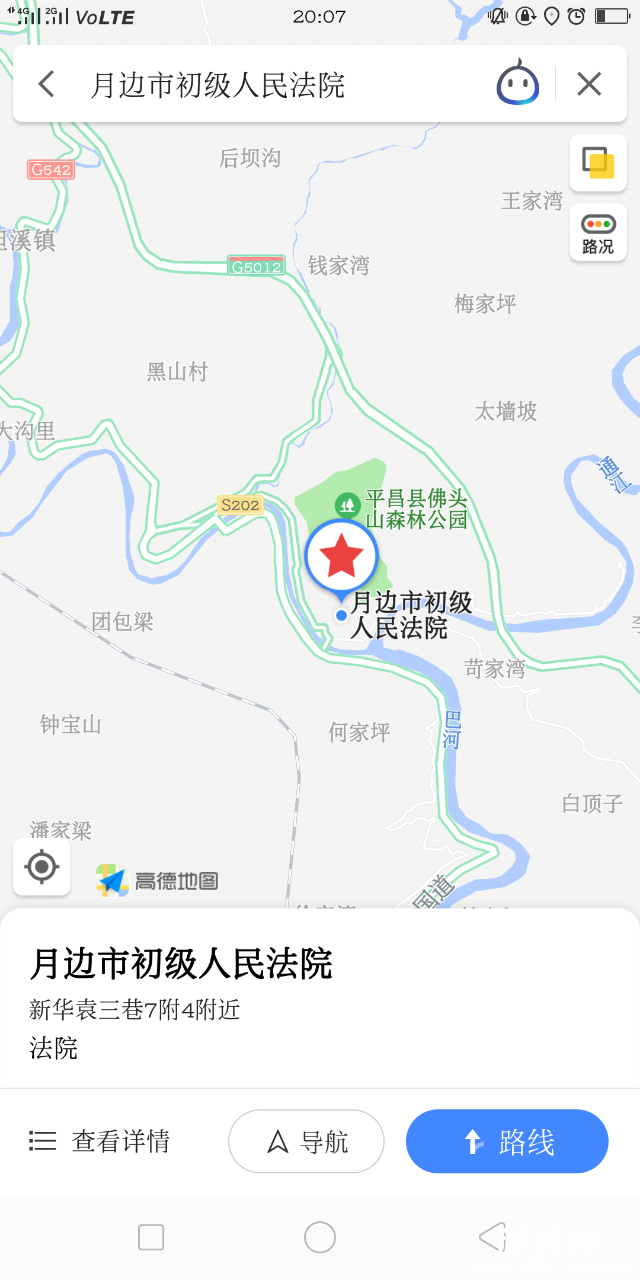This screenshot has width=640, height=1280.
Task: Go back using the arrow in the search bar
Action: pos(46,84)
